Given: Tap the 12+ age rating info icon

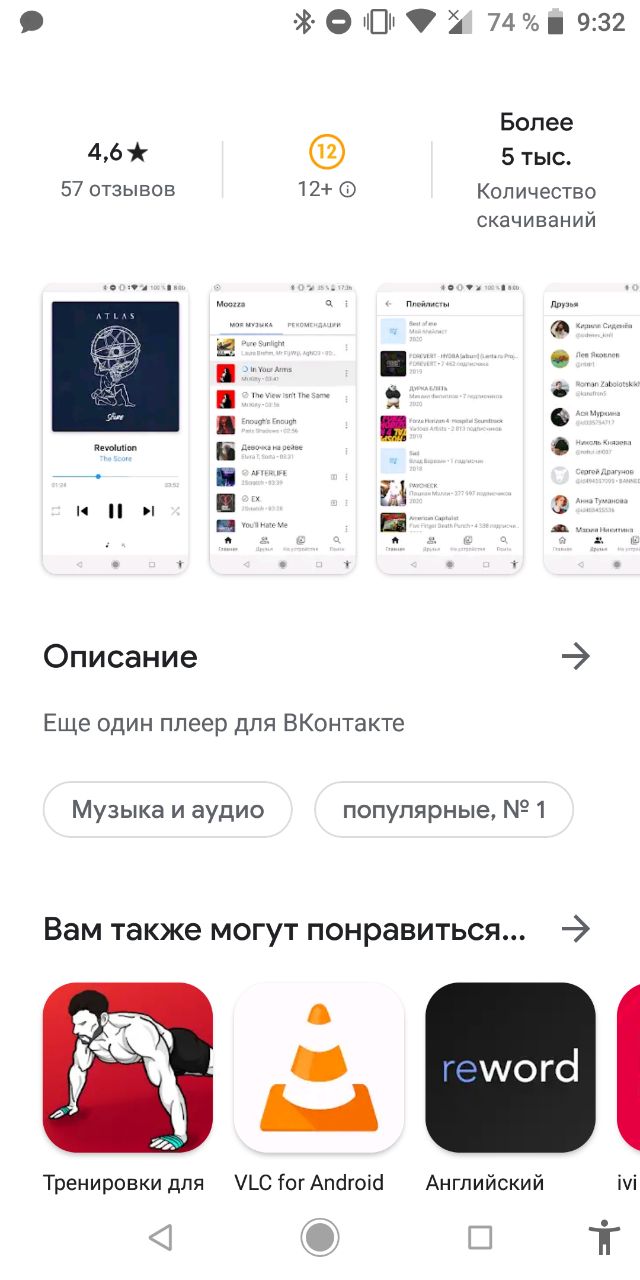Looking at the screenshot, I should [x=348, y=189].
